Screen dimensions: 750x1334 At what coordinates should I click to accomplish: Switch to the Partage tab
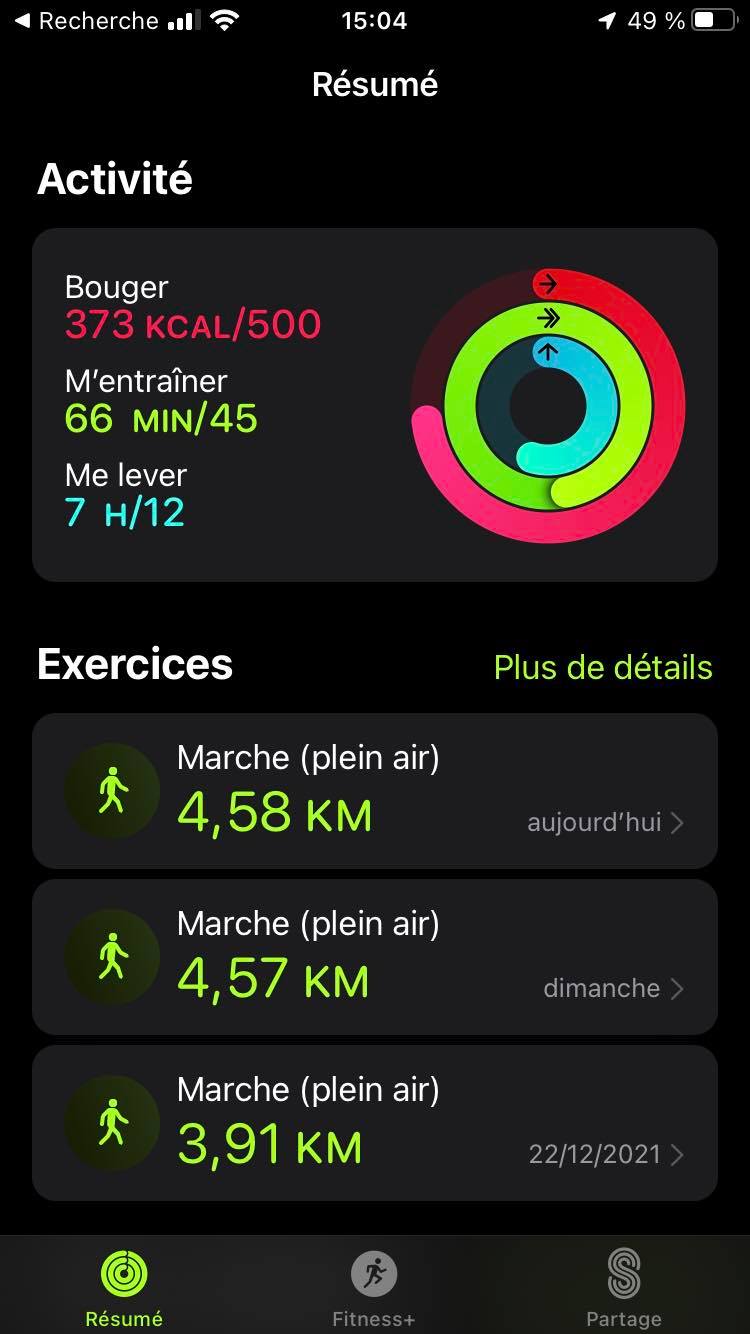(624, 1289)
